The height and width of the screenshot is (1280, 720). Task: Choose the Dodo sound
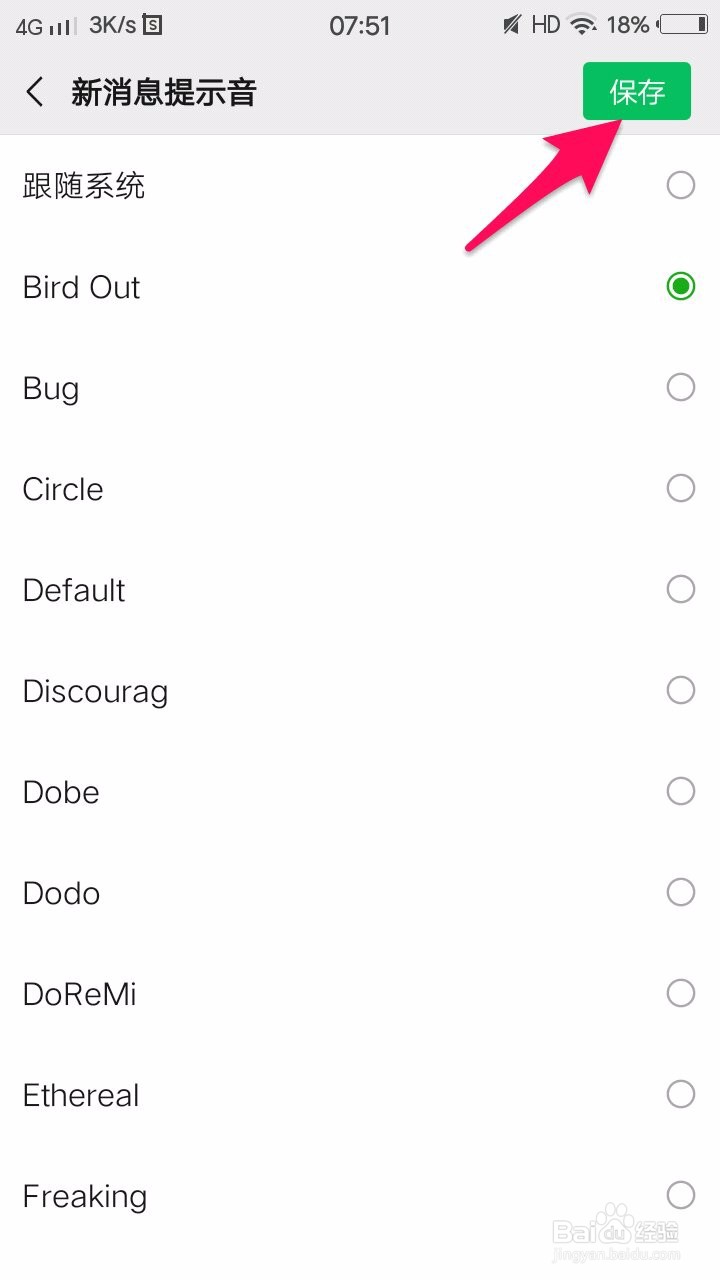[x=360, y=893]
